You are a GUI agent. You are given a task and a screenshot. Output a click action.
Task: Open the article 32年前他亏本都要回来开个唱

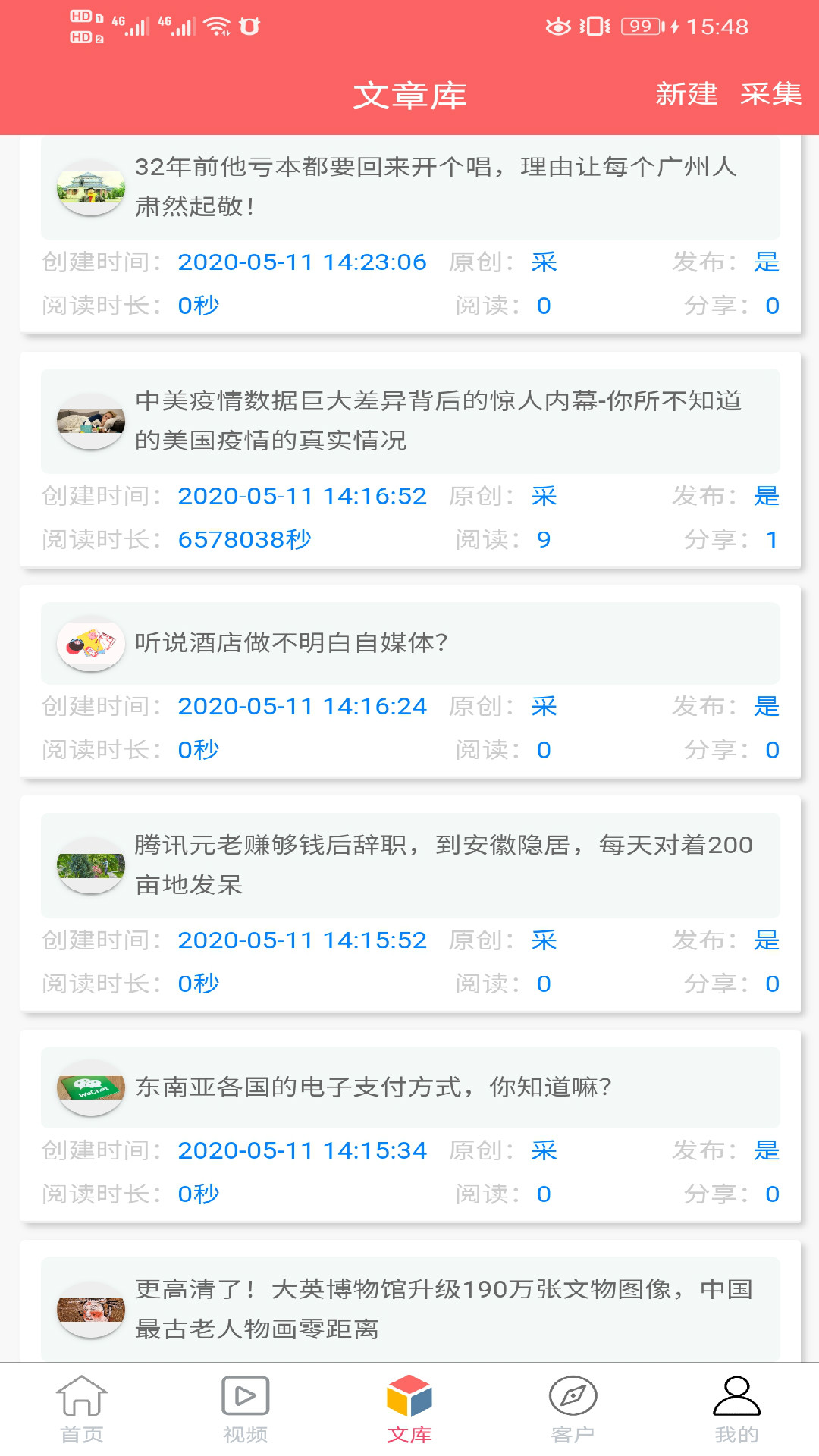(x=435, y=186)
